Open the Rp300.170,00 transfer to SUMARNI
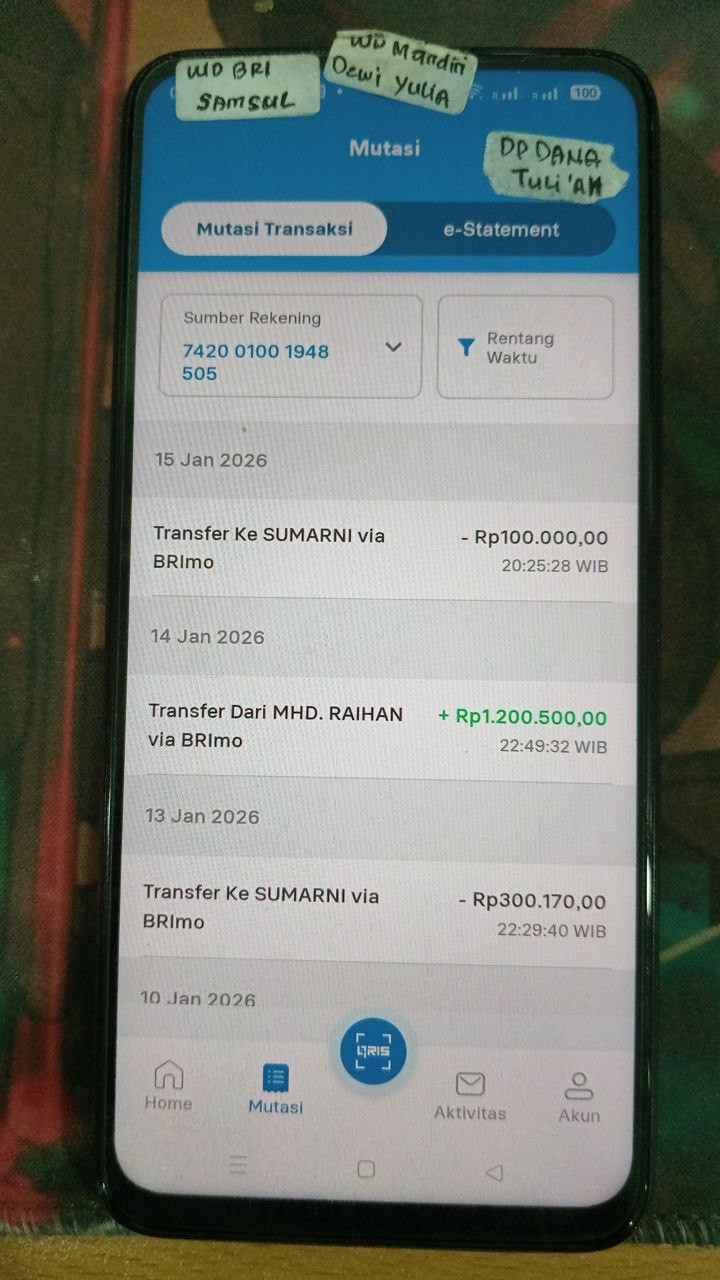720x1280 pixels. coord(375,910)
